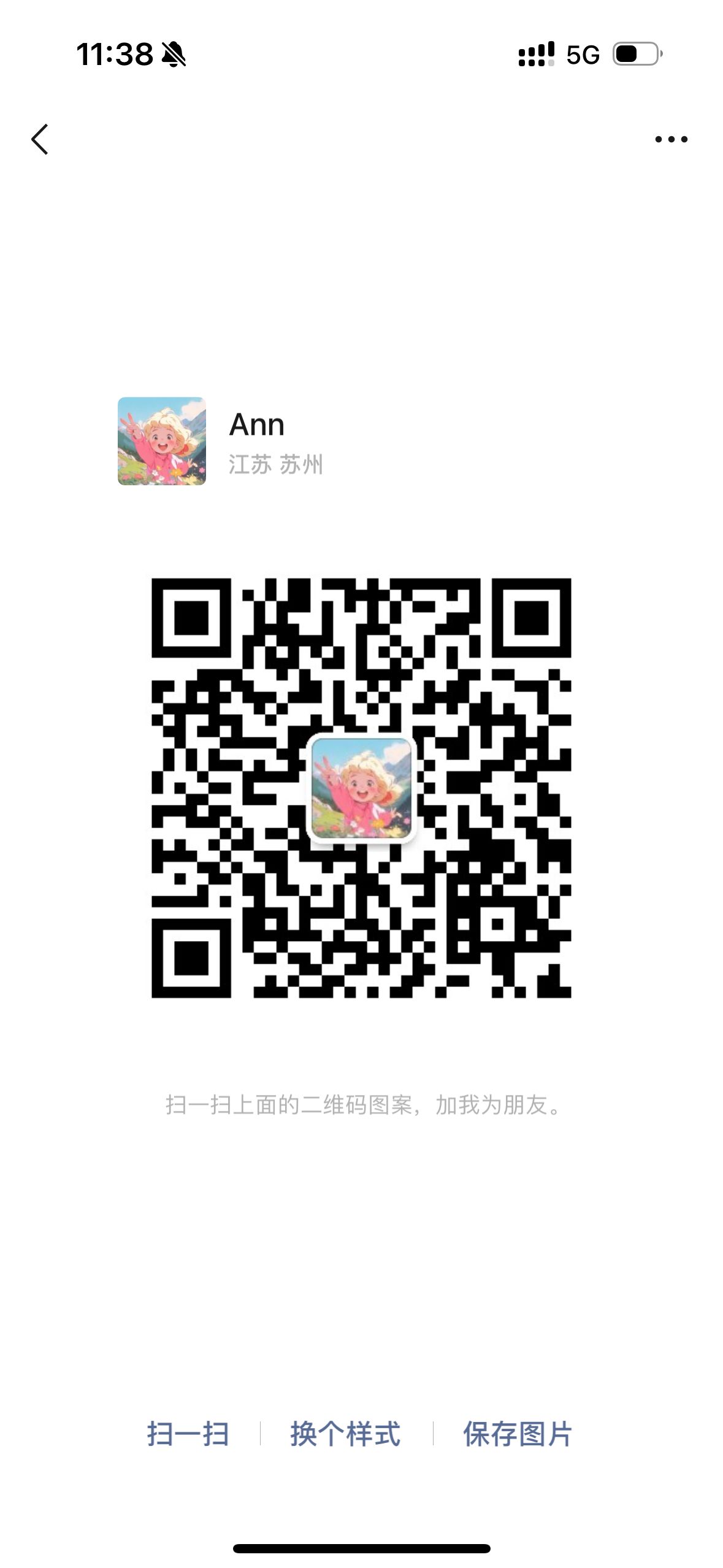The width and height of the screenshot is (723, 1568).
Task: Go back using the top-left arrow
Action: tap(40, 139)
